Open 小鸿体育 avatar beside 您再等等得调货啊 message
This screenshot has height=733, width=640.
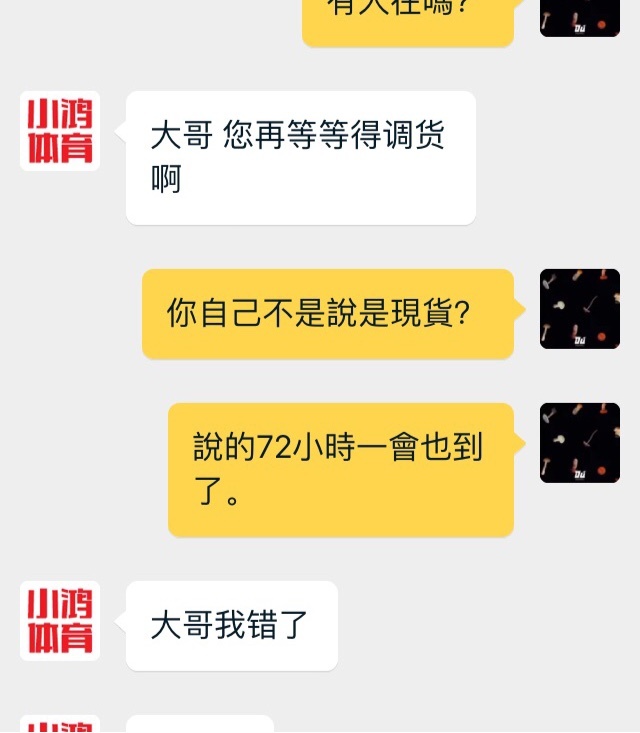(60, 131)
